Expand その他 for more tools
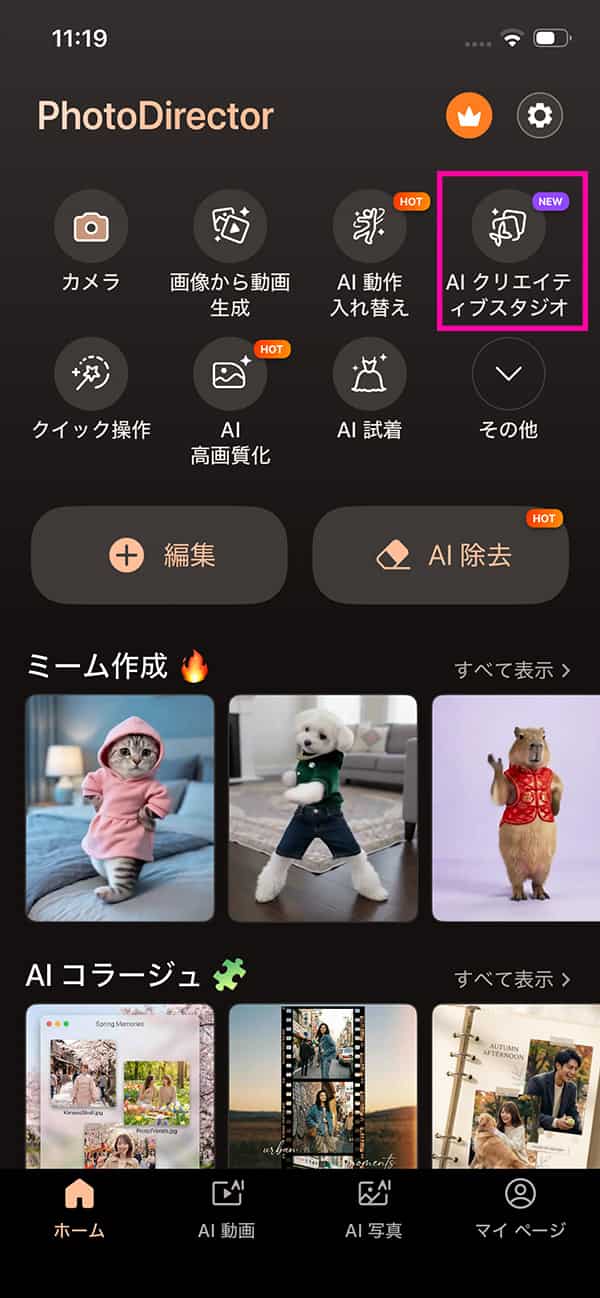 (509, 374)
